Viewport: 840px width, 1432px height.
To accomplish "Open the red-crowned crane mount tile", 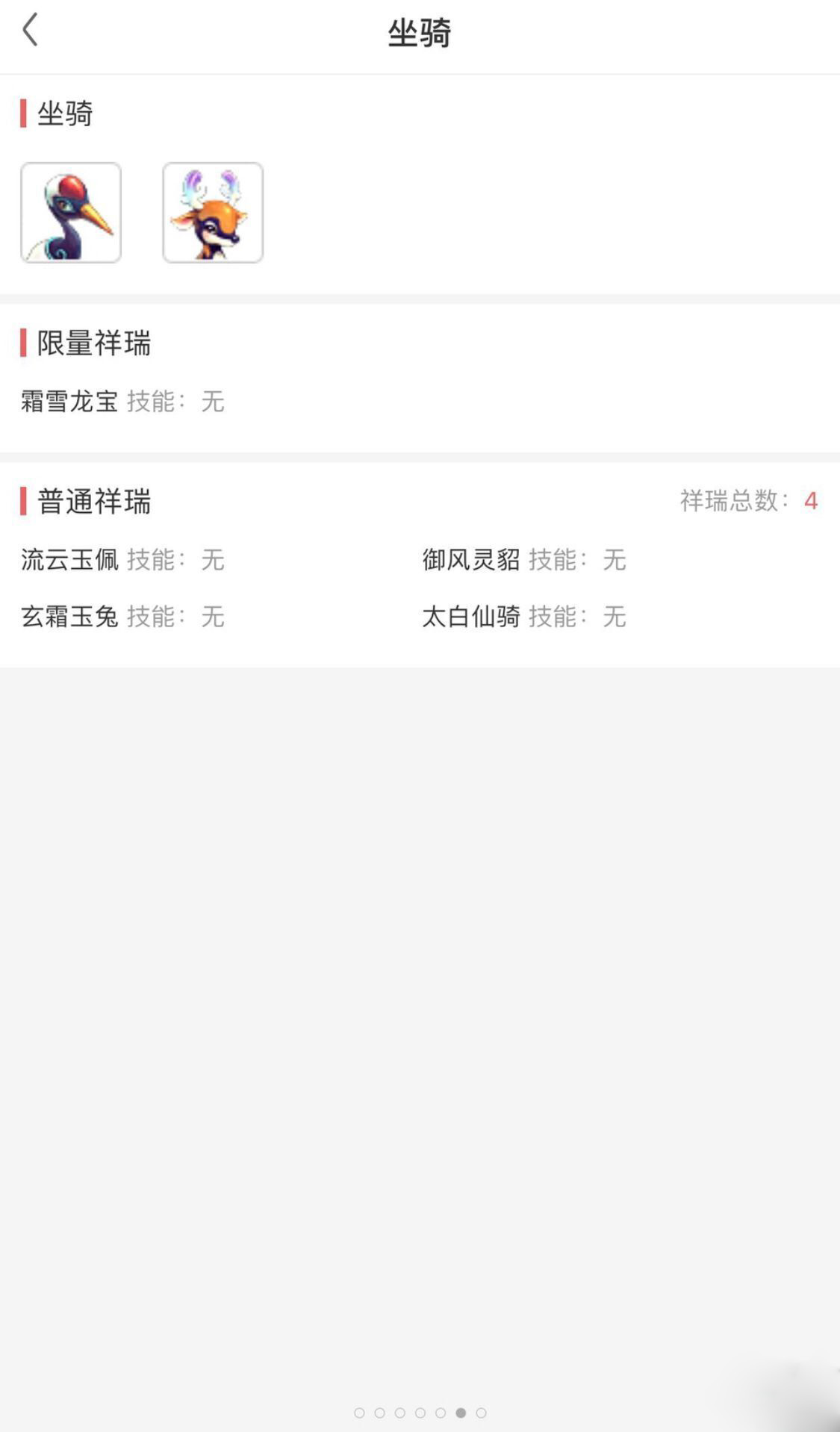I will pyautogui.click(x=71, y=213).
